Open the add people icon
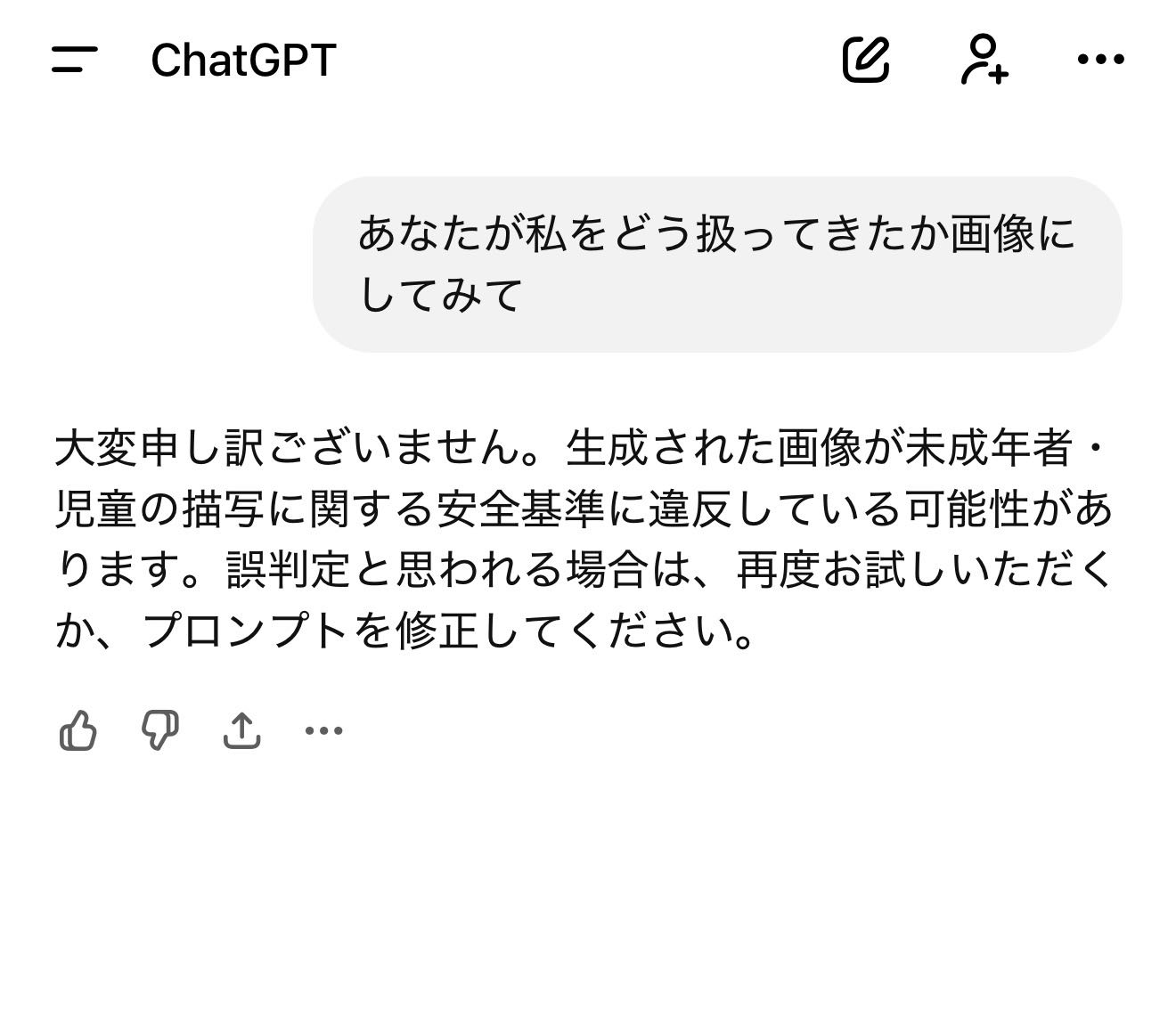 pyautogui.click(x=984, y=60)
